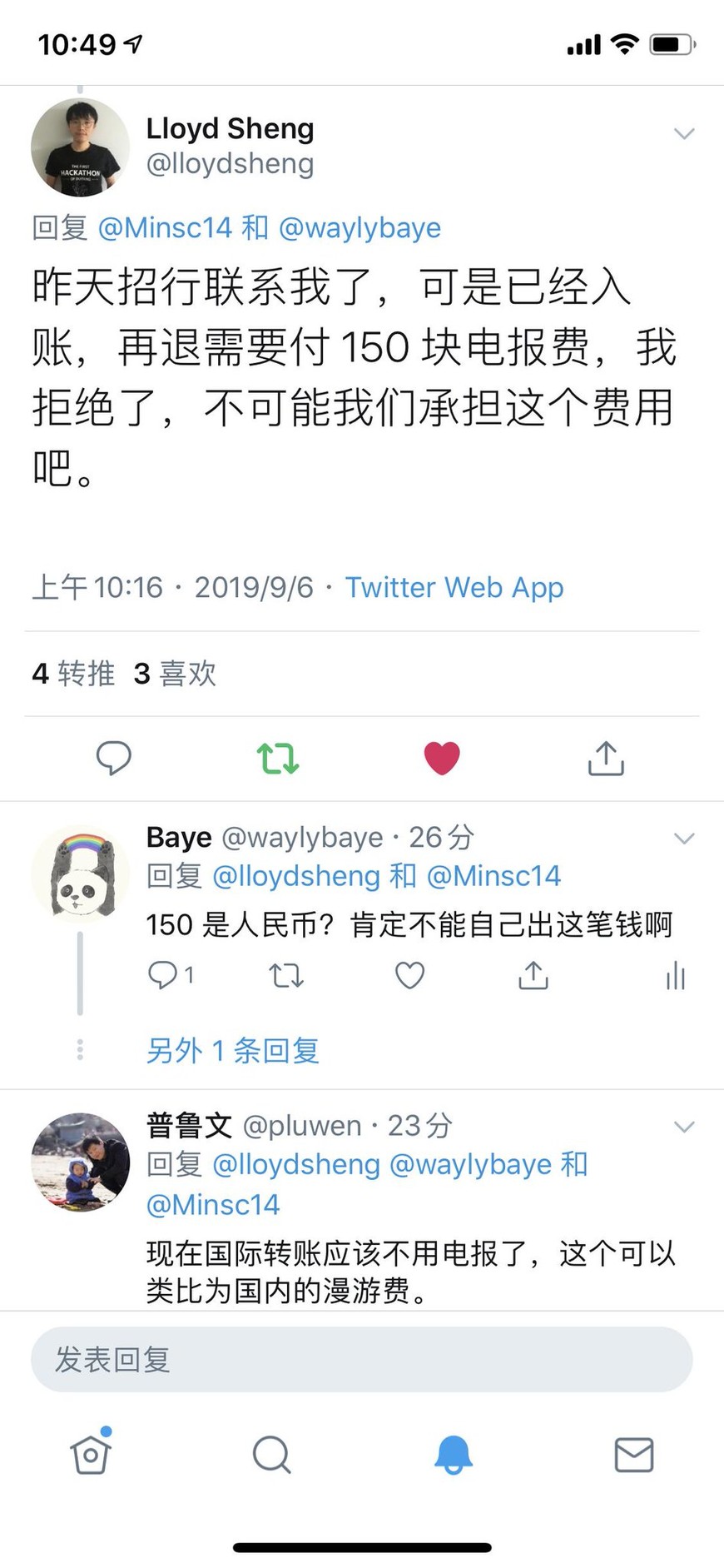Reply to Lloyd Sheng's tweet
The height and width of the screenshot is (1568, 724).
114,758
